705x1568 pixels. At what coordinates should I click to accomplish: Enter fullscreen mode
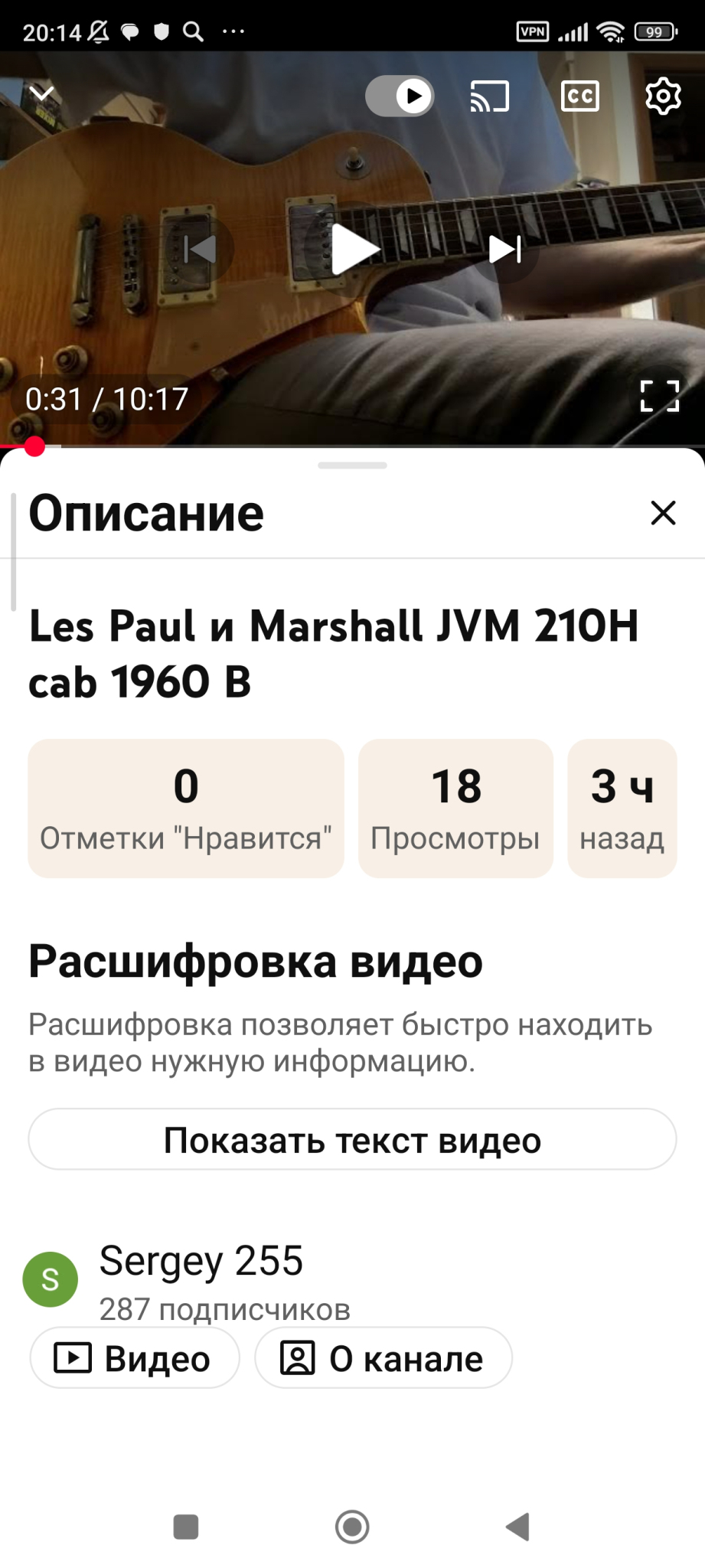point(659,396)
